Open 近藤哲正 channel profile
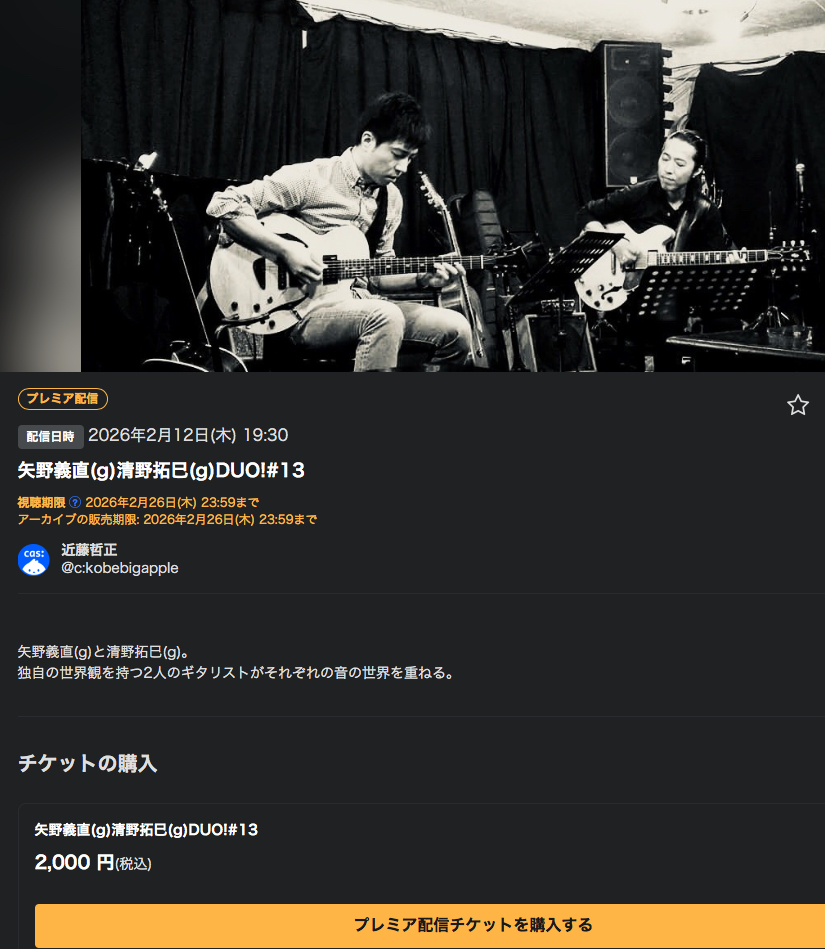Viewport: 825px width, 949px height. pyautogui.click(x=89, y=550)
